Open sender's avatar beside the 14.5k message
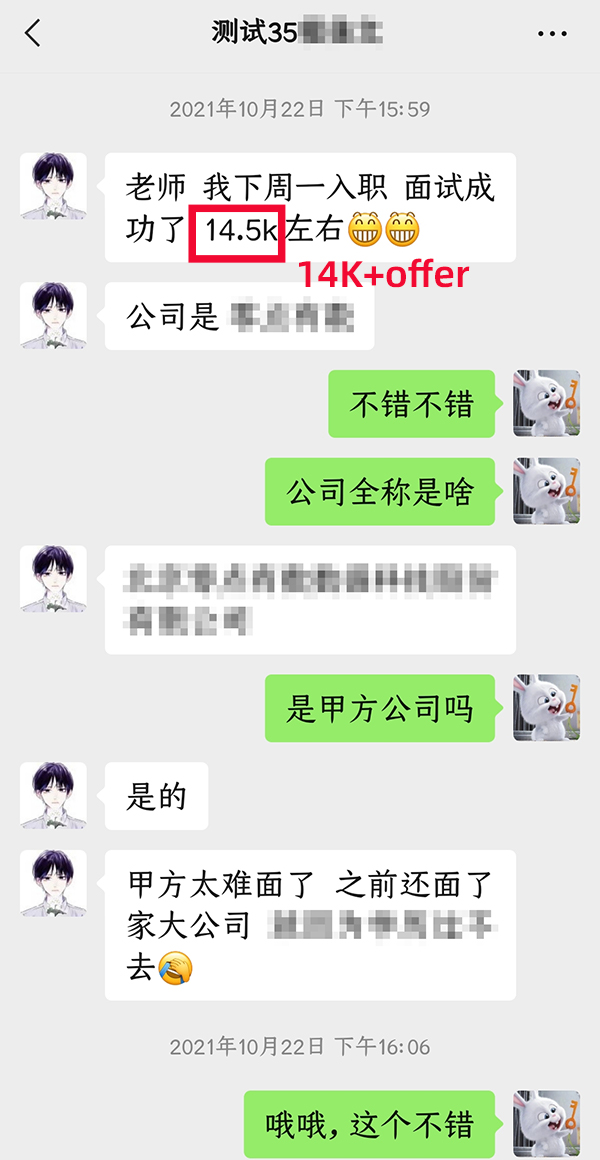This screenshot has height=1160, width=600. [53, 186]
